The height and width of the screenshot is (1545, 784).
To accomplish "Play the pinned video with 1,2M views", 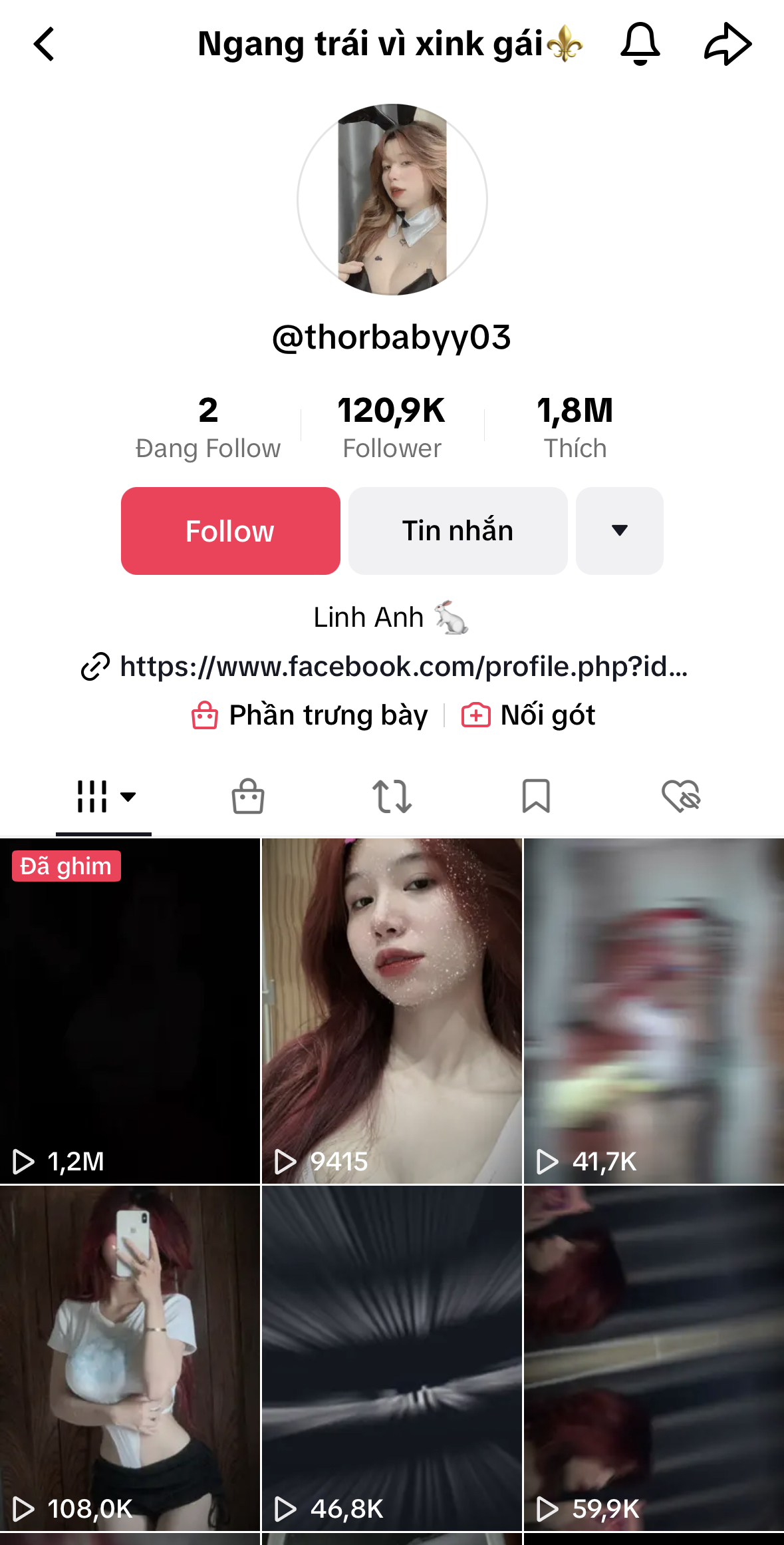I will (130, 1011).
